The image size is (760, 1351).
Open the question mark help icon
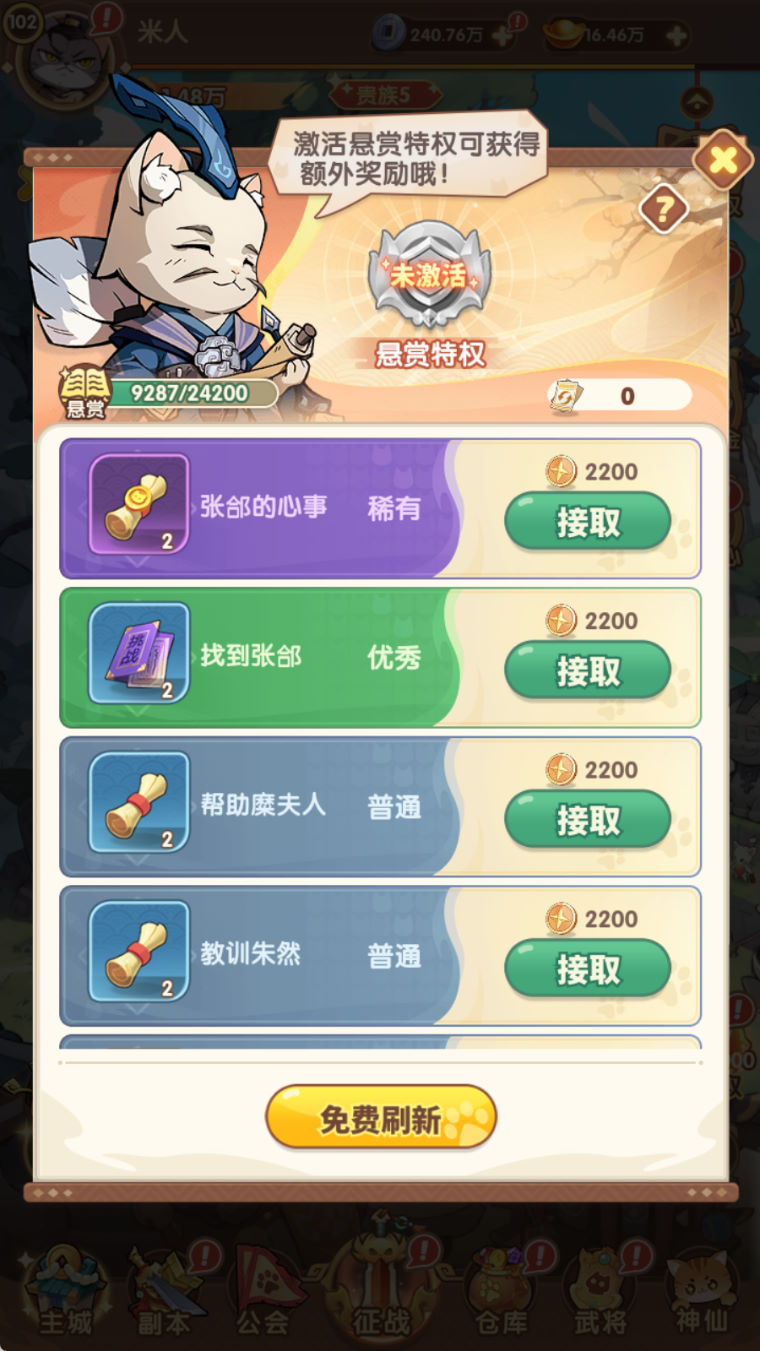tap(663, 209)
